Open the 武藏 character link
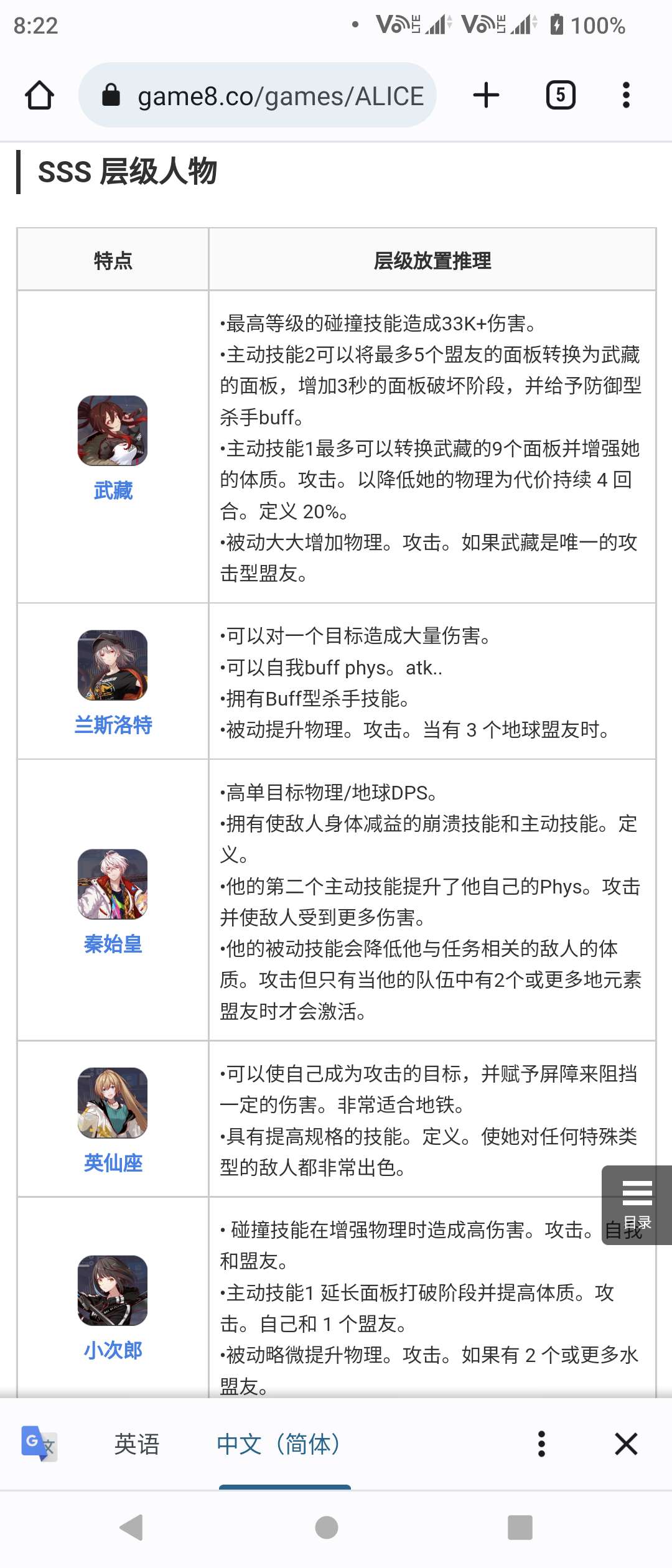 coord(113,491)
